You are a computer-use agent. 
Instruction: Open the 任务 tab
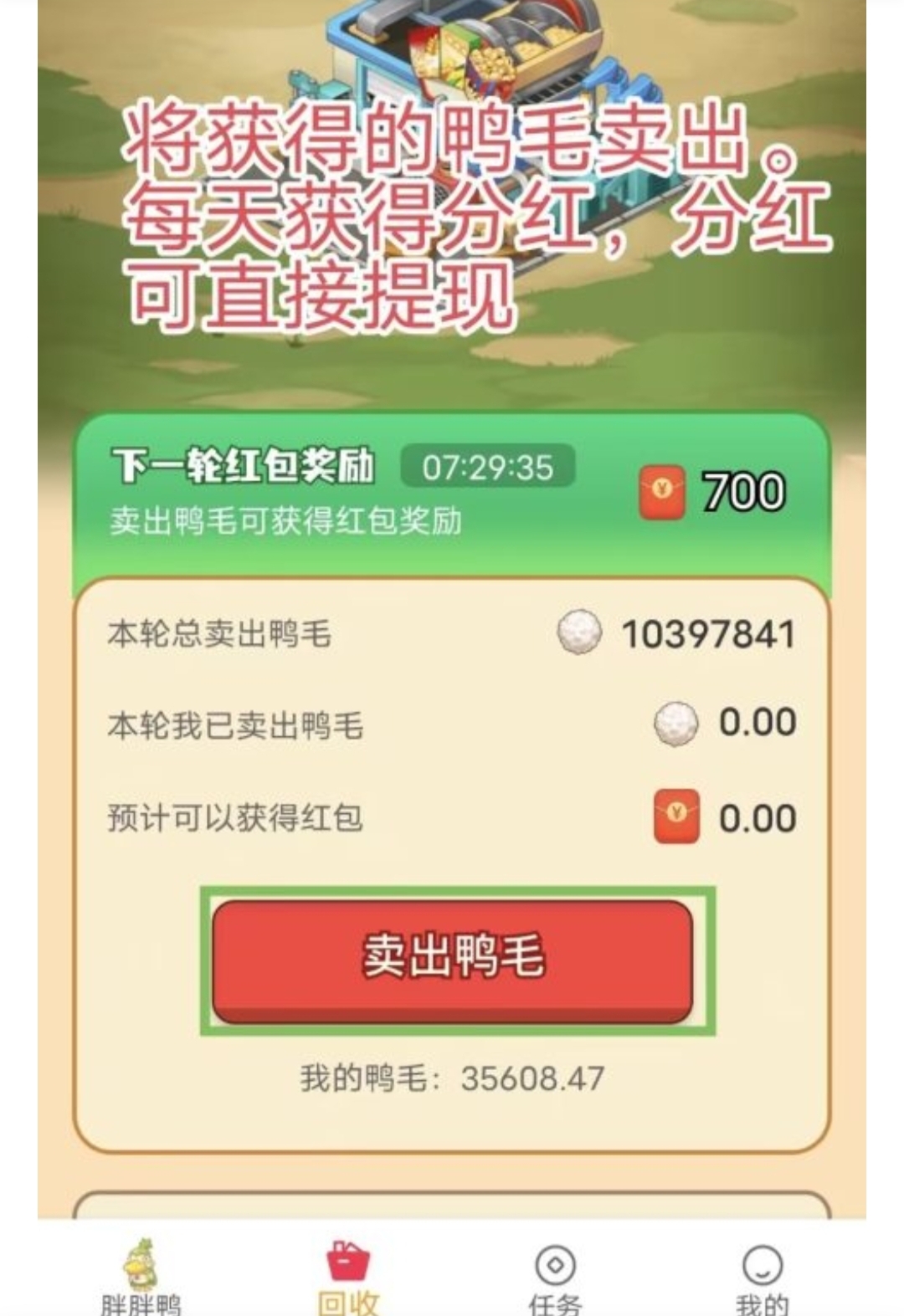555,1277
